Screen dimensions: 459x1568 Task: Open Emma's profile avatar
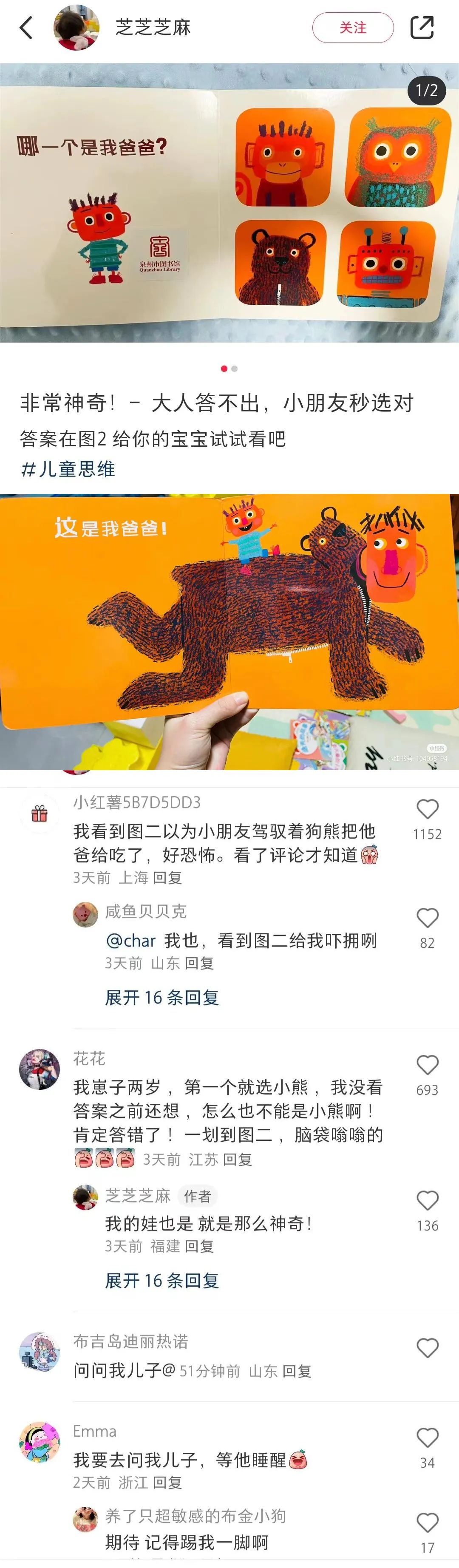[x=40, y=1442]
